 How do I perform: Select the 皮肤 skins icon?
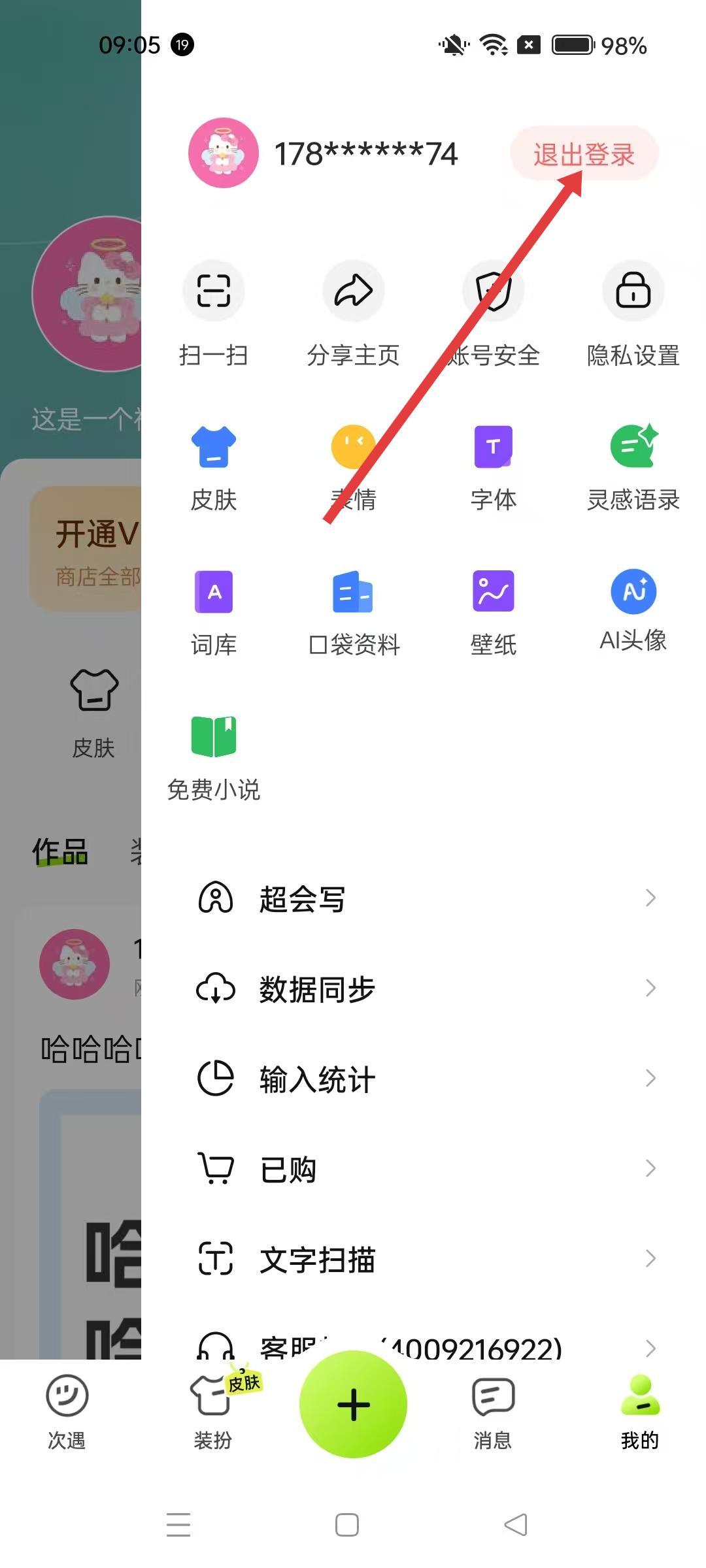214,461
